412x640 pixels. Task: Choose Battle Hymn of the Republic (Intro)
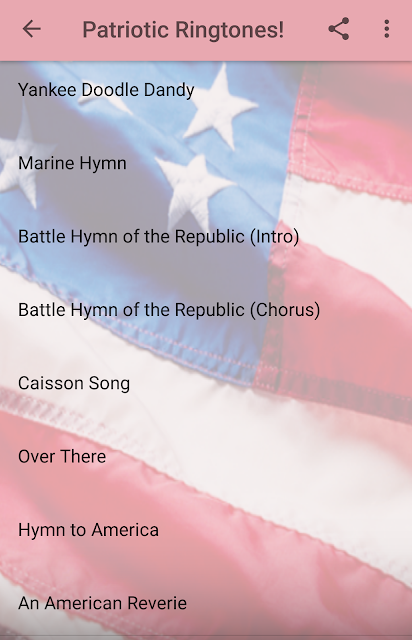206,236
